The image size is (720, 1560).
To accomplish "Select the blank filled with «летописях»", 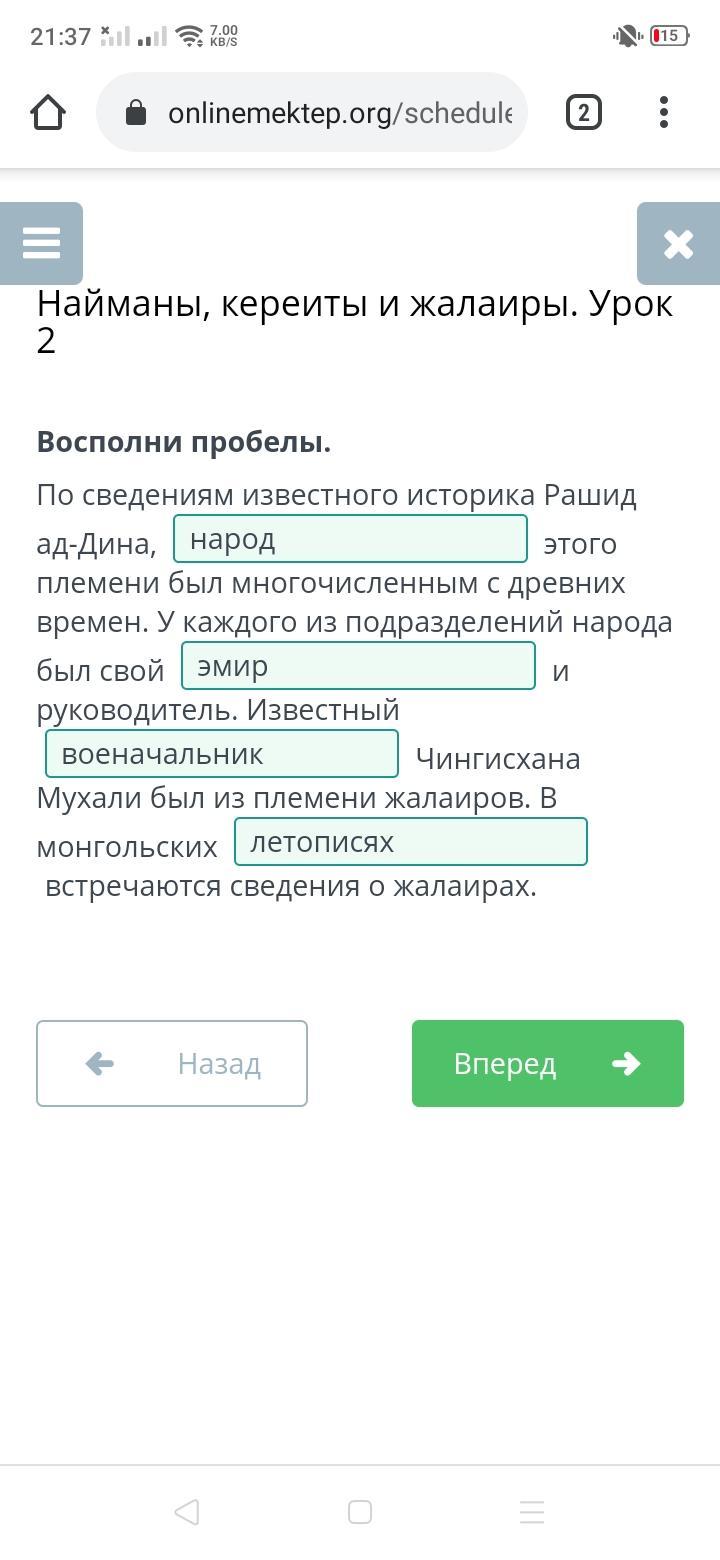I will coord(410,842).
